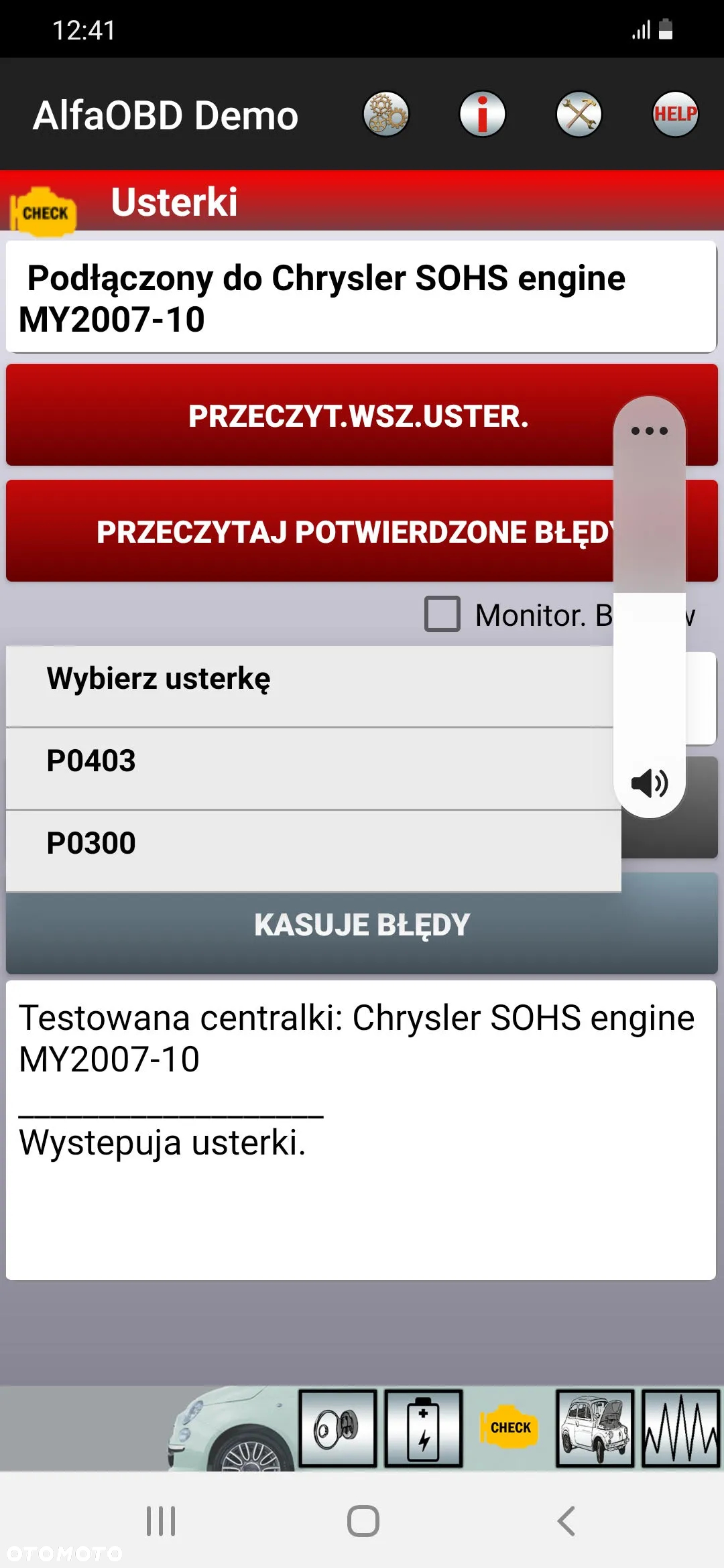Open the waveform graph tab

click(680, 1429)
